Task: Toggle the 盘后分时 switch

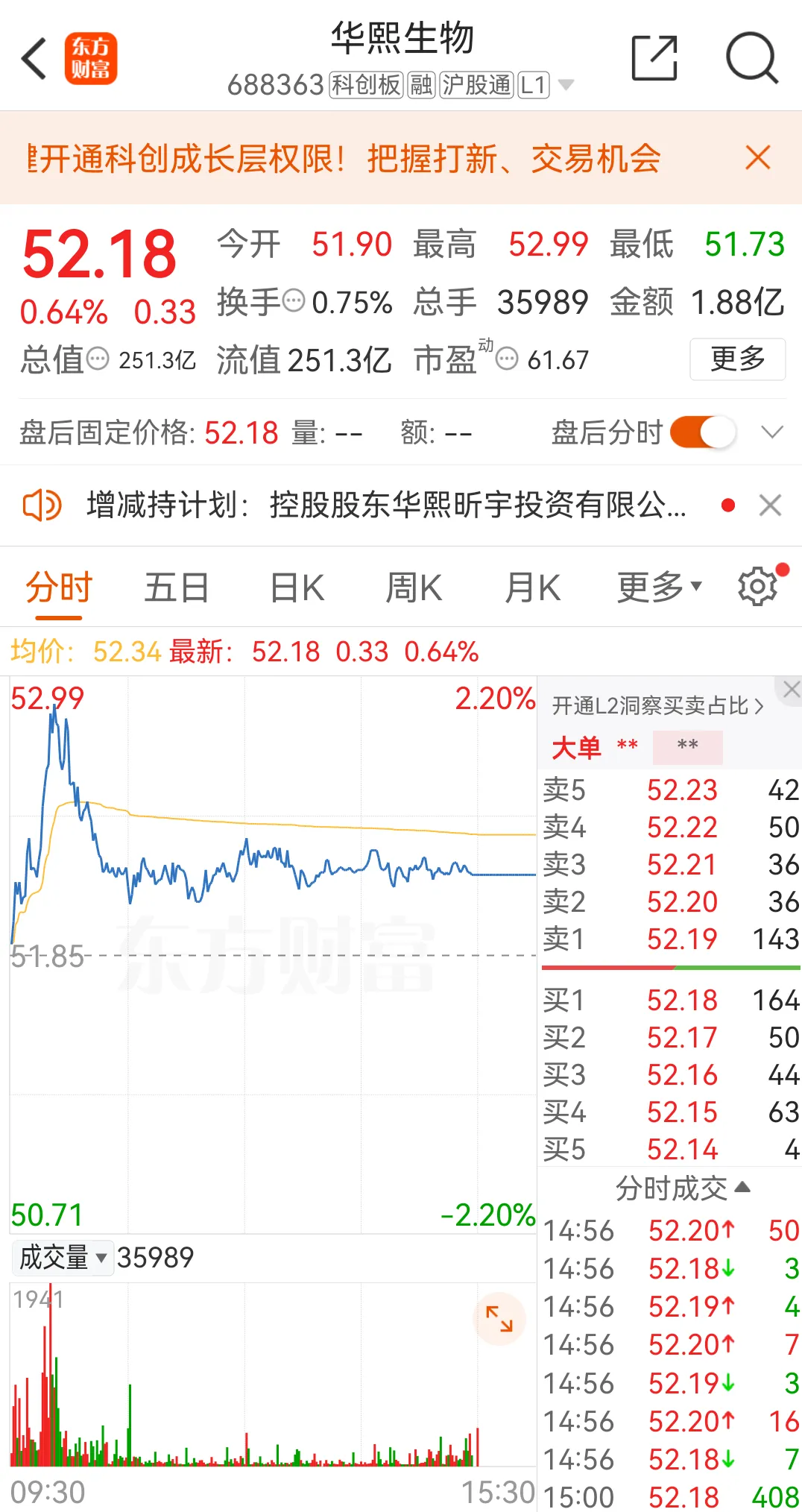Action: (x=703, y=432)
